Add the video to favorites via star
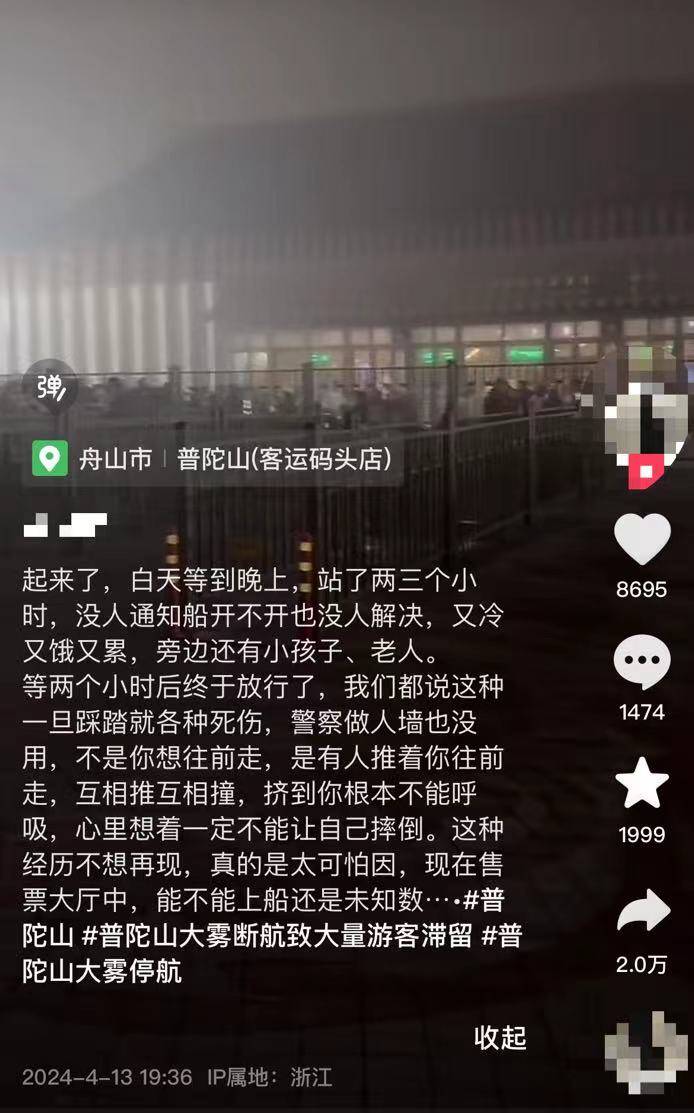694x1113 pixels. click(x=641, y=784)
